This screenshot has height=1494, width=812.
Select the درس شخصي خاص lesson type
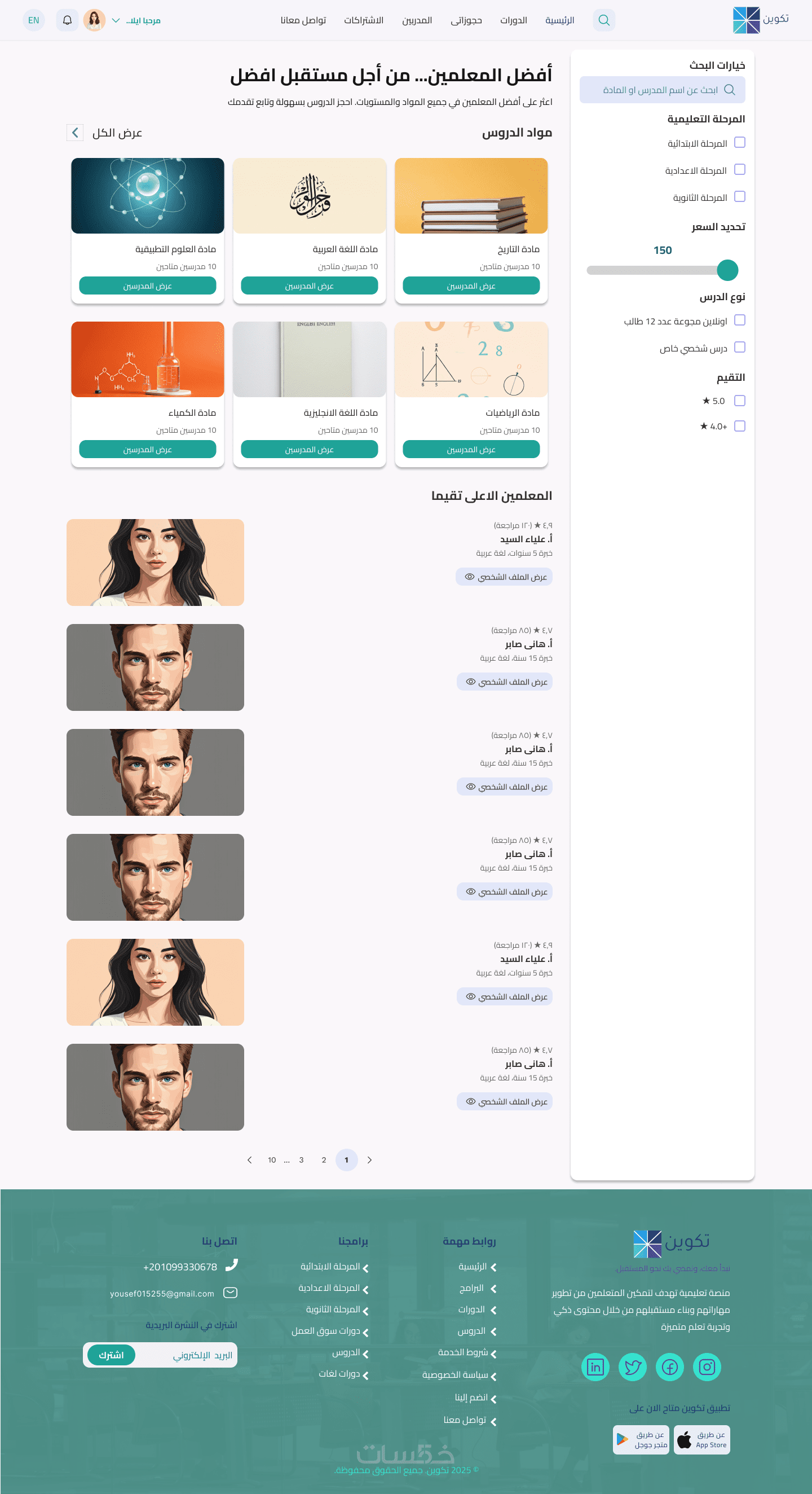pos(739,348)
